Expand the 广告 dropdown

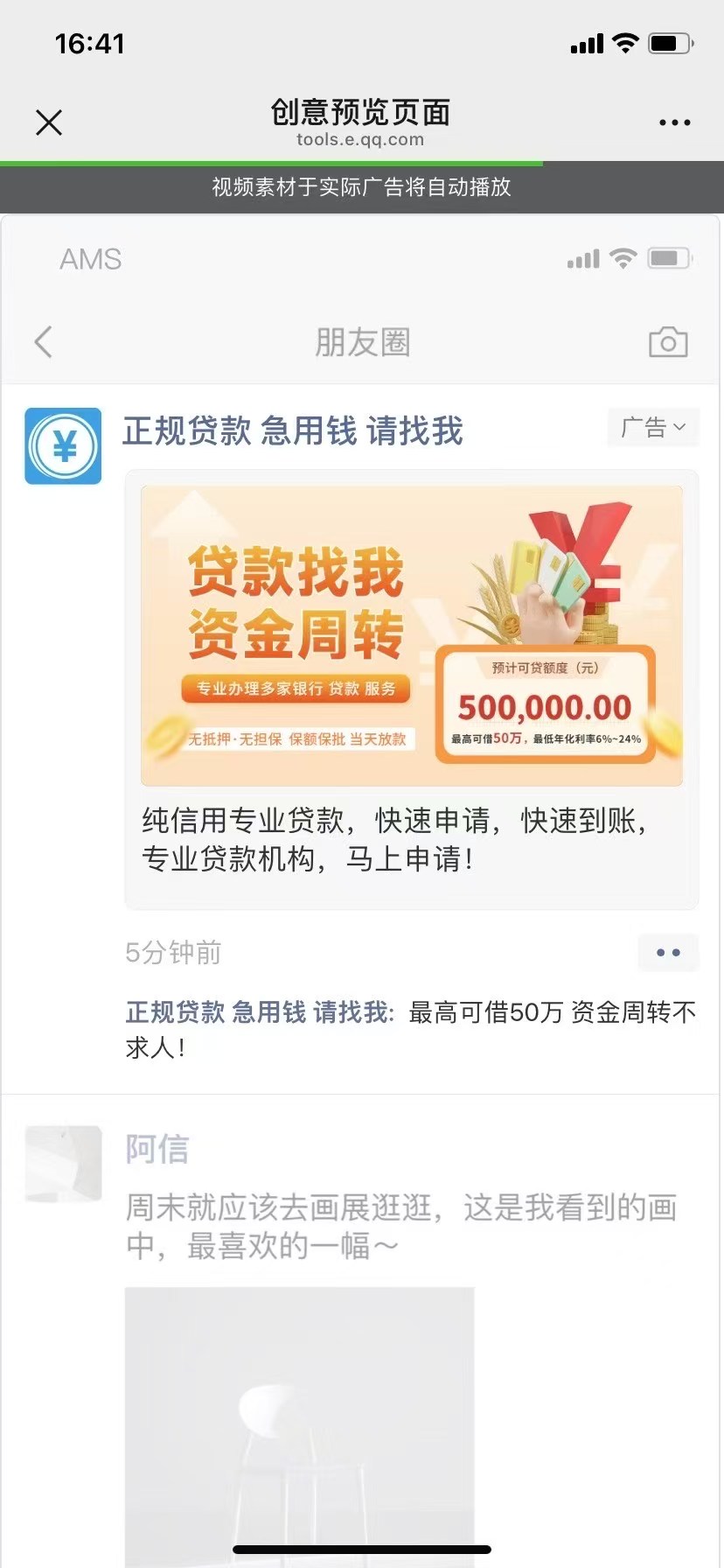pyautogui.click(x=652, y=428)
